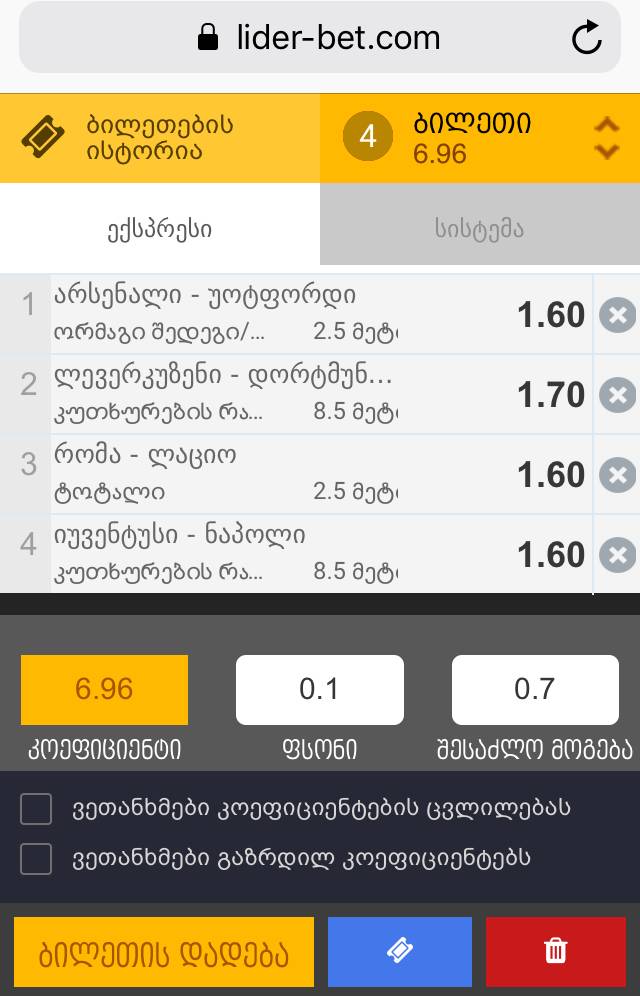Image resolution: width=640 pixels, height=996 pixels.
Task: Edit the ფსონი stake field
Action: pos(319,689)
